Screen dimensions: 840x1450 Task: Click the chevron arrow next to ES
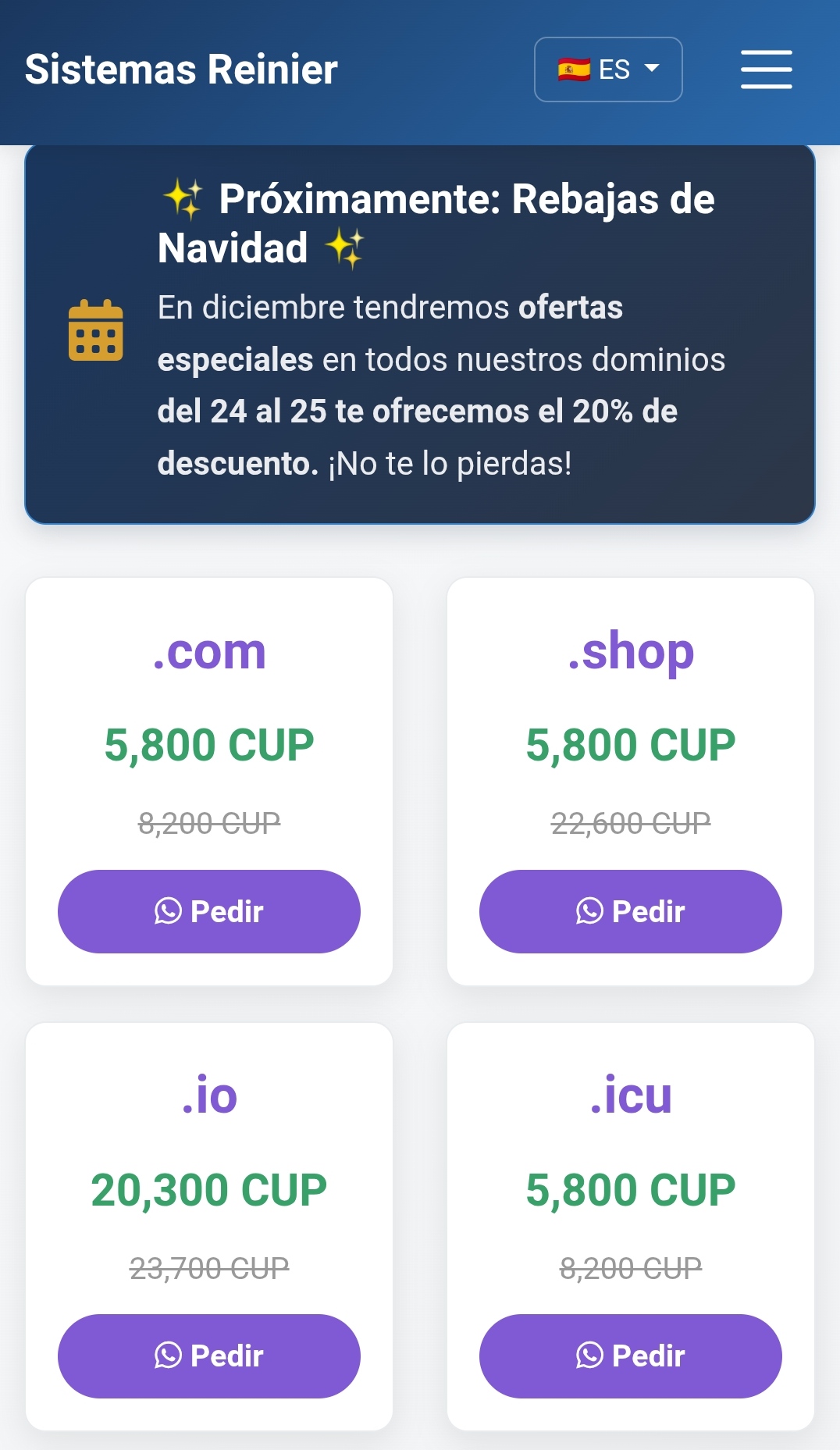pyautogui.click(x=652, y=69)
